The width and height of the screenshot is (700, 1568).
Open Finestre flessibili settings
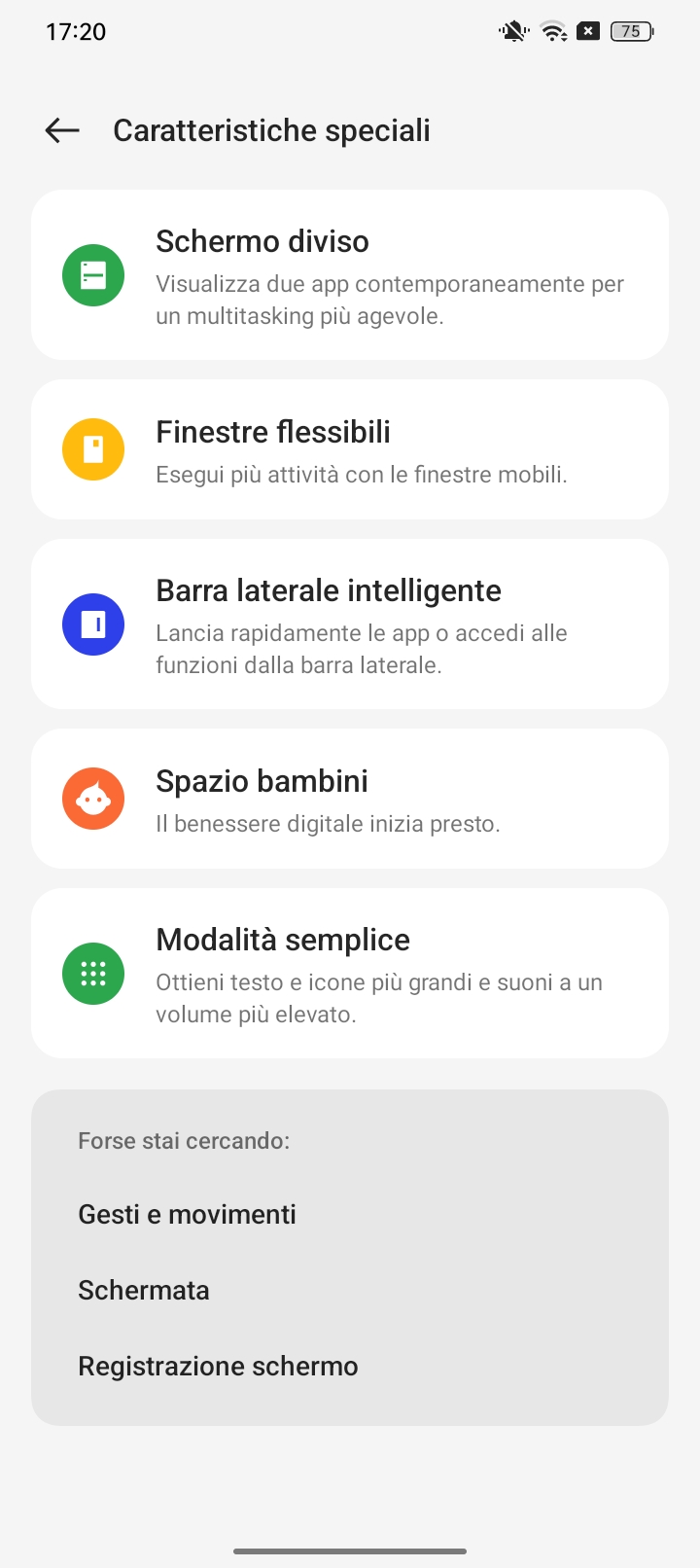tap(350, 449)
